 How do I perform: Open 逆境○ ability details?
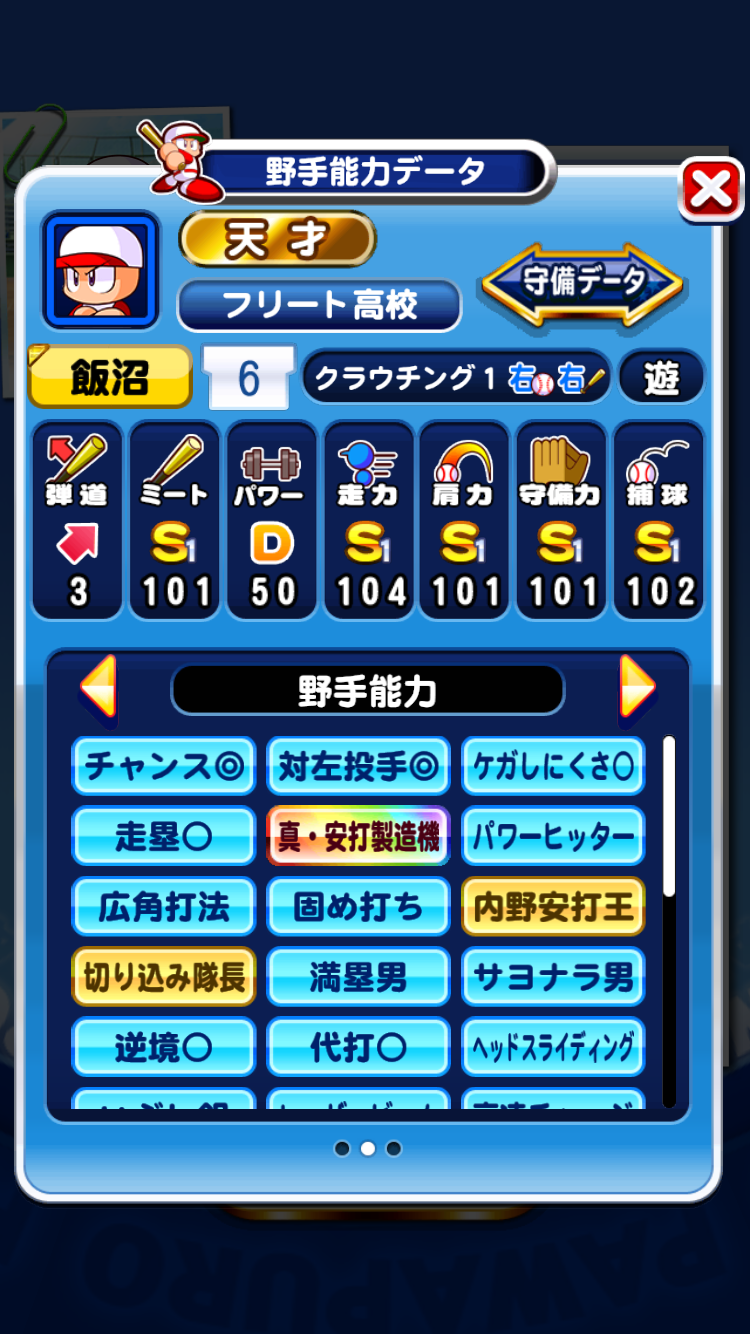(163, 1047)
